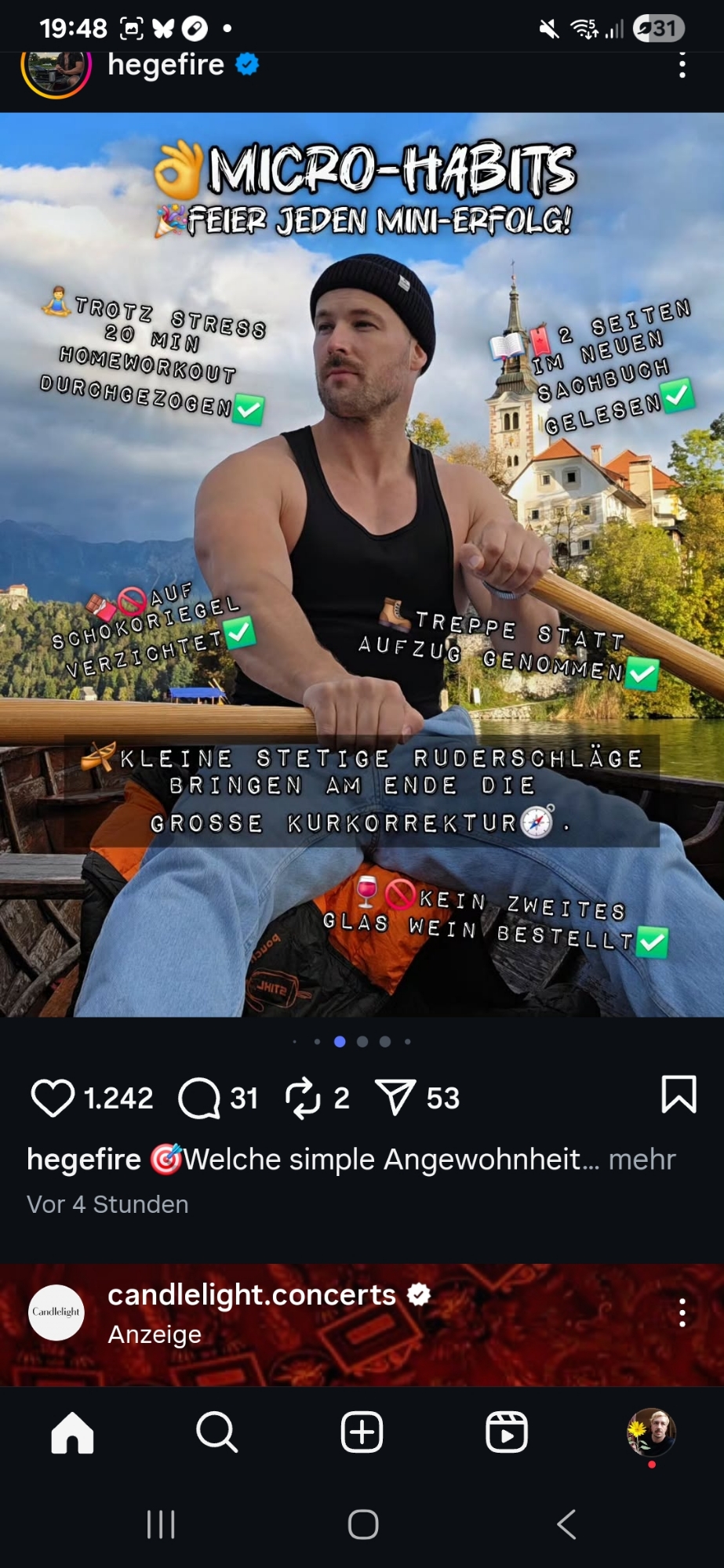Create a new post with plus icon

coord(362,1433)
